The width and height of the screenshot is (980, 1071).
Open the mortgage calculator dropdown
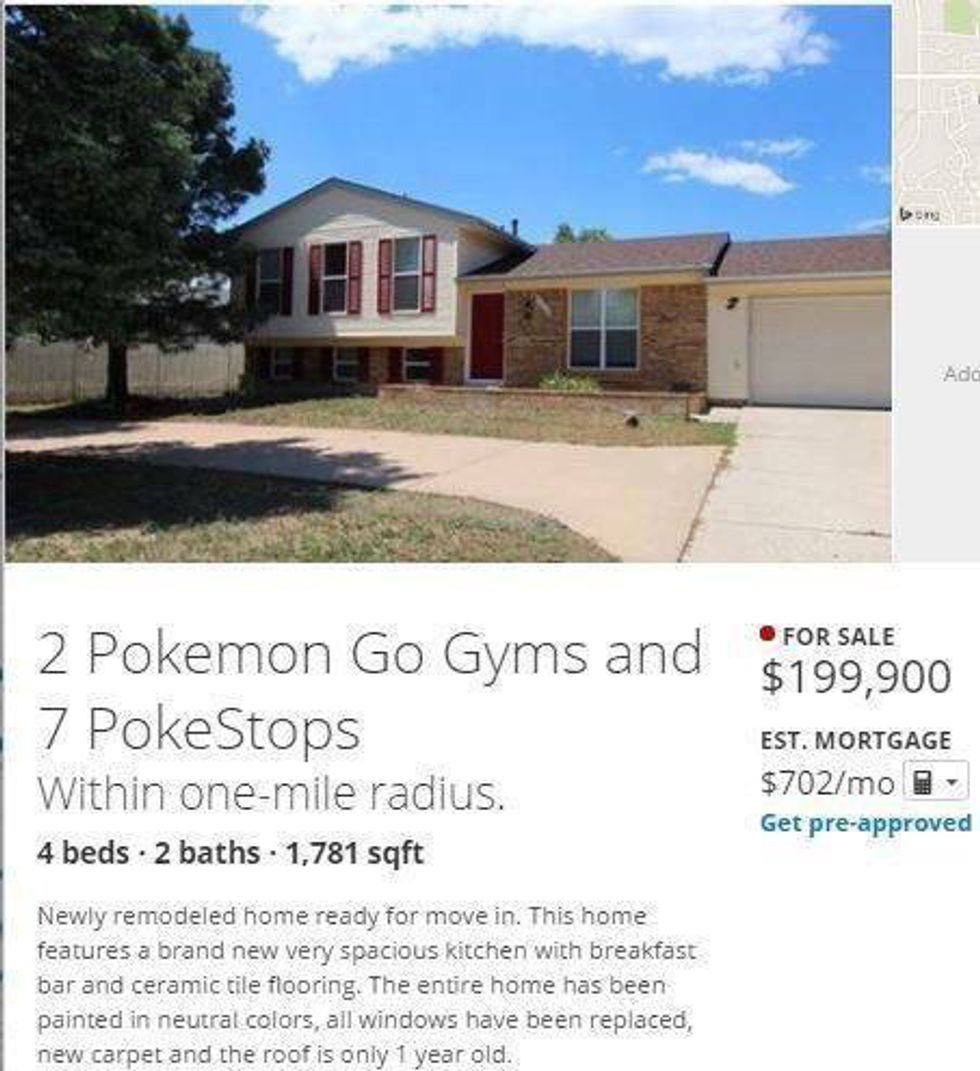[936, 782]
